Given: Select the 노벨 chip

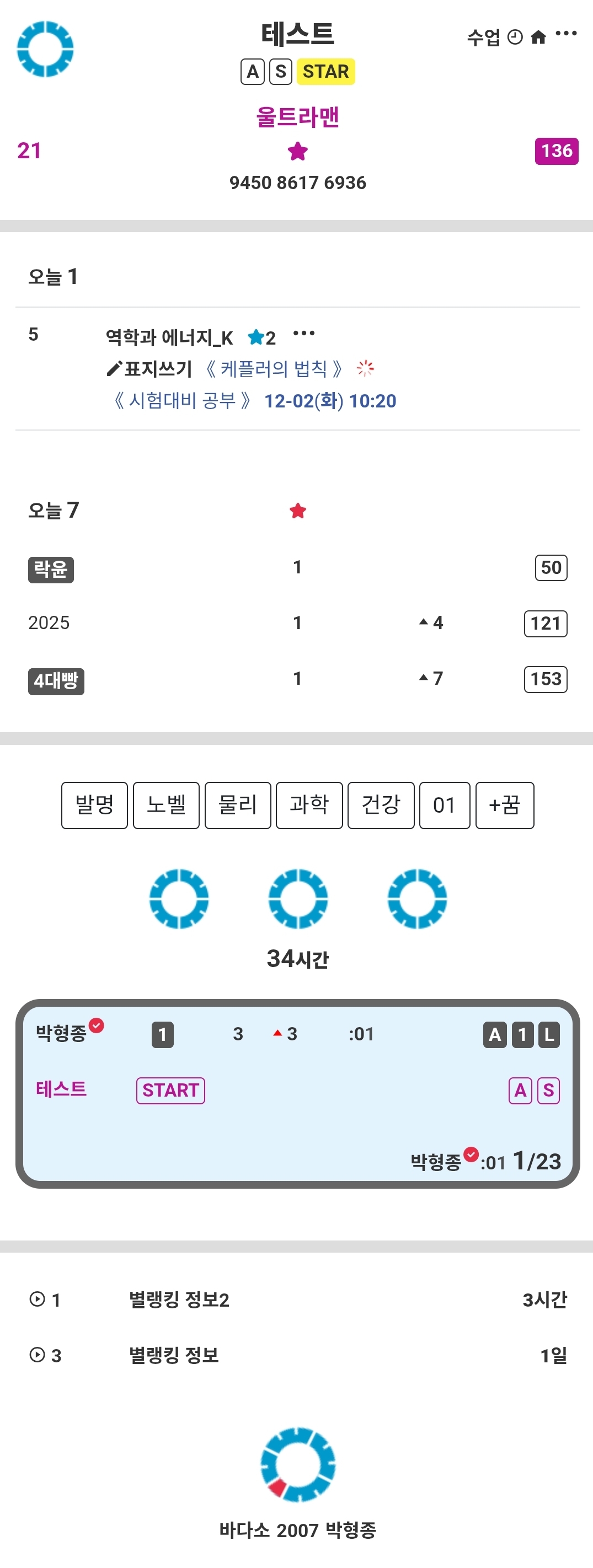Looking at the screenshot, I should click(166, 806).
